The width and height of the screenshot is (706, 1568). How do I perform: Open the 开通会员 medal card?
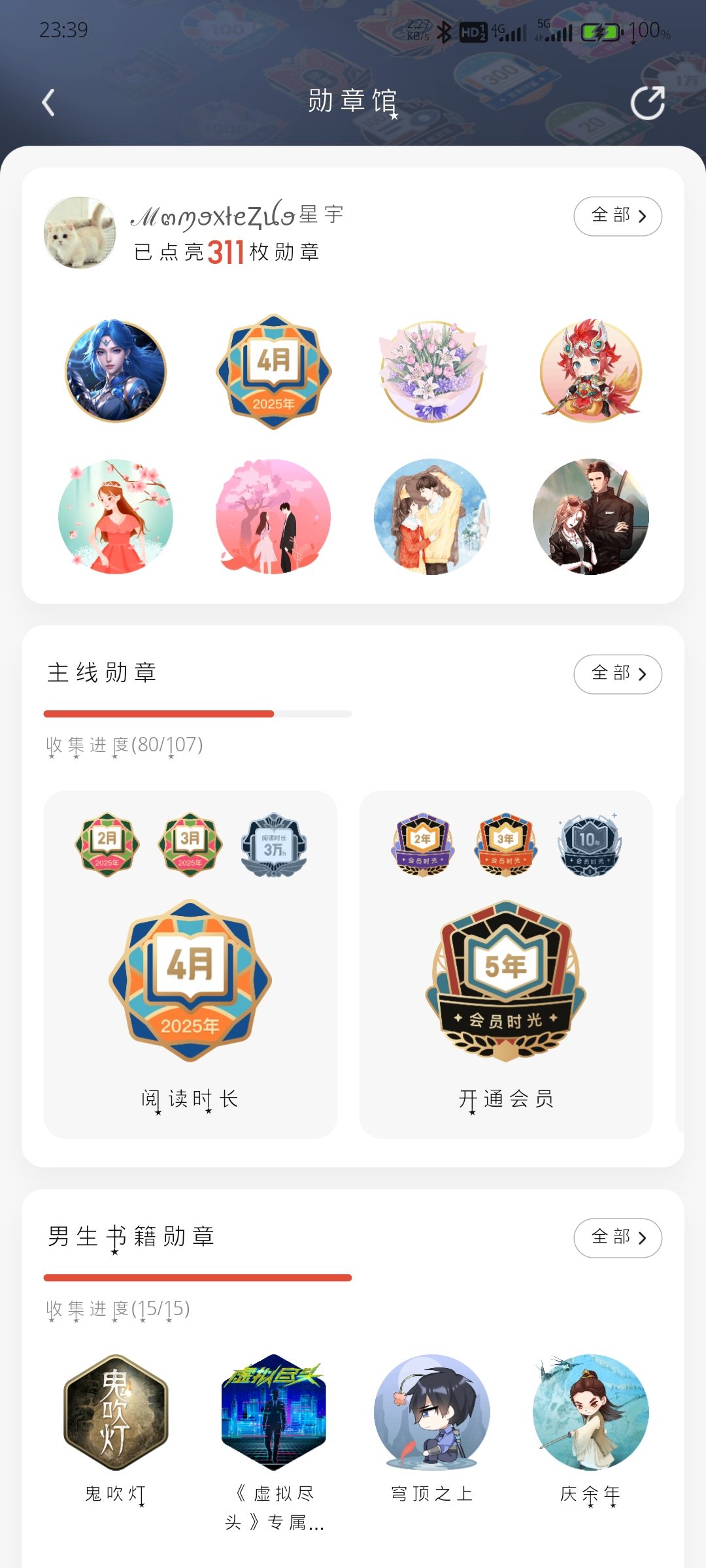click(x=506, y=964)
